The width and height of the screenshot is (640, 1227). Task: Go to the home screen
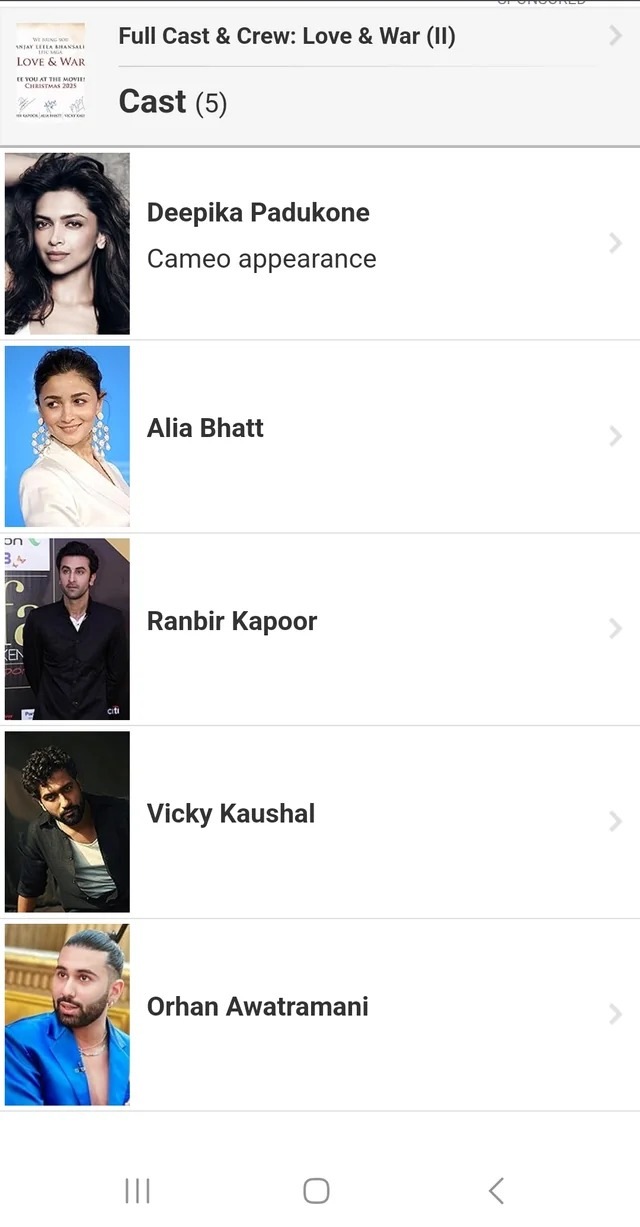coord(316,1190)
